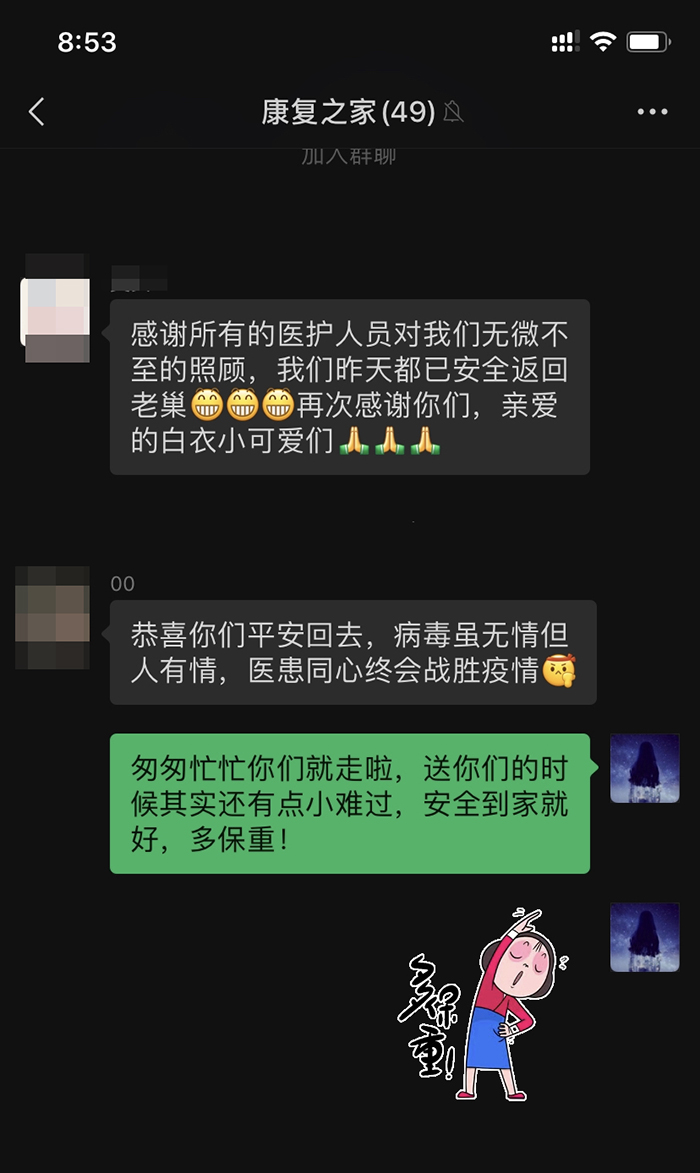Open my avatar beside the 匆匆忙忙 message
This screenshot has width=700, height=1173.
click(645, 768)
